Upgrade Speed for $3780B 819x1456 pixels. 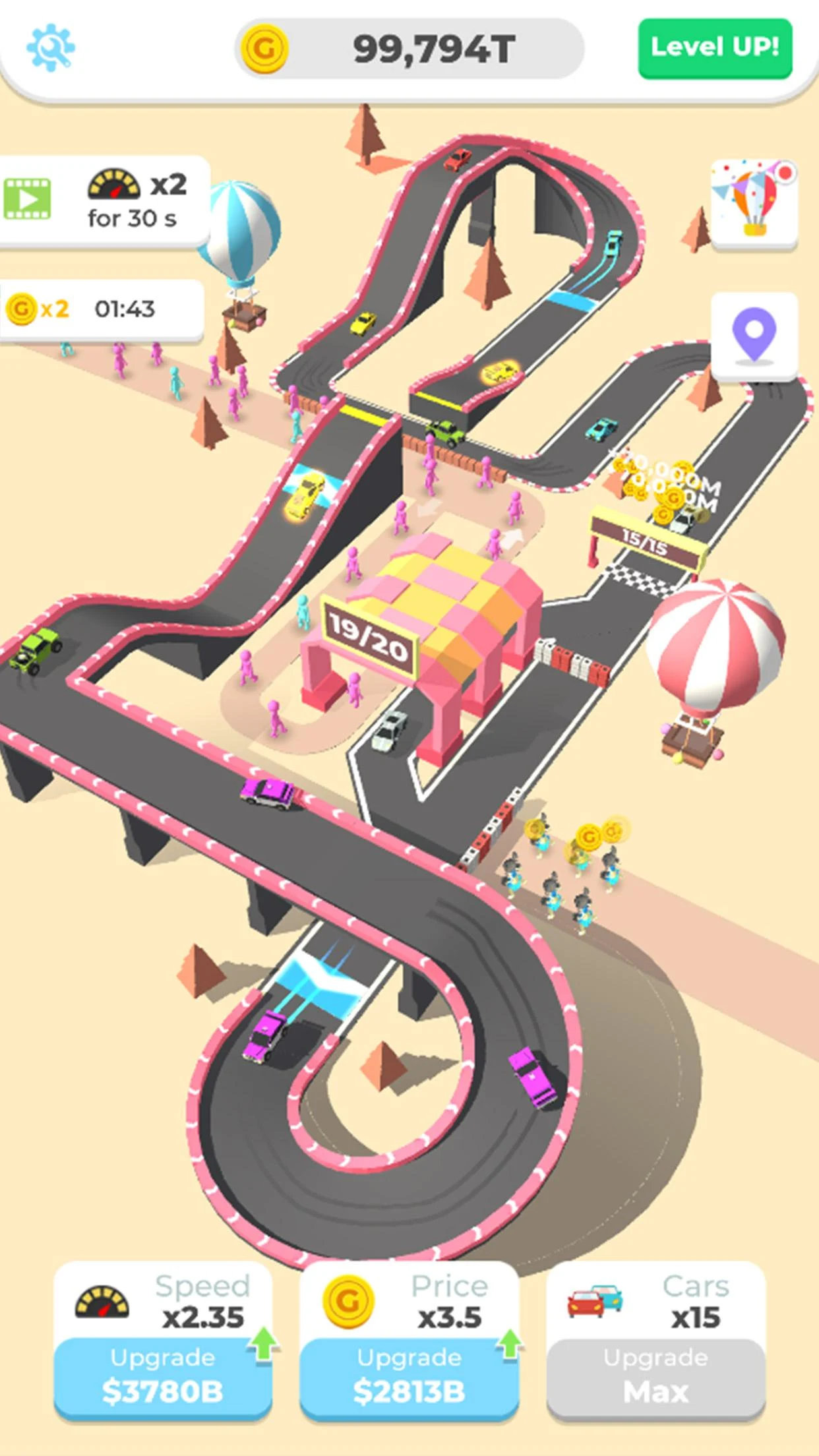click(x=163, y=1379)
